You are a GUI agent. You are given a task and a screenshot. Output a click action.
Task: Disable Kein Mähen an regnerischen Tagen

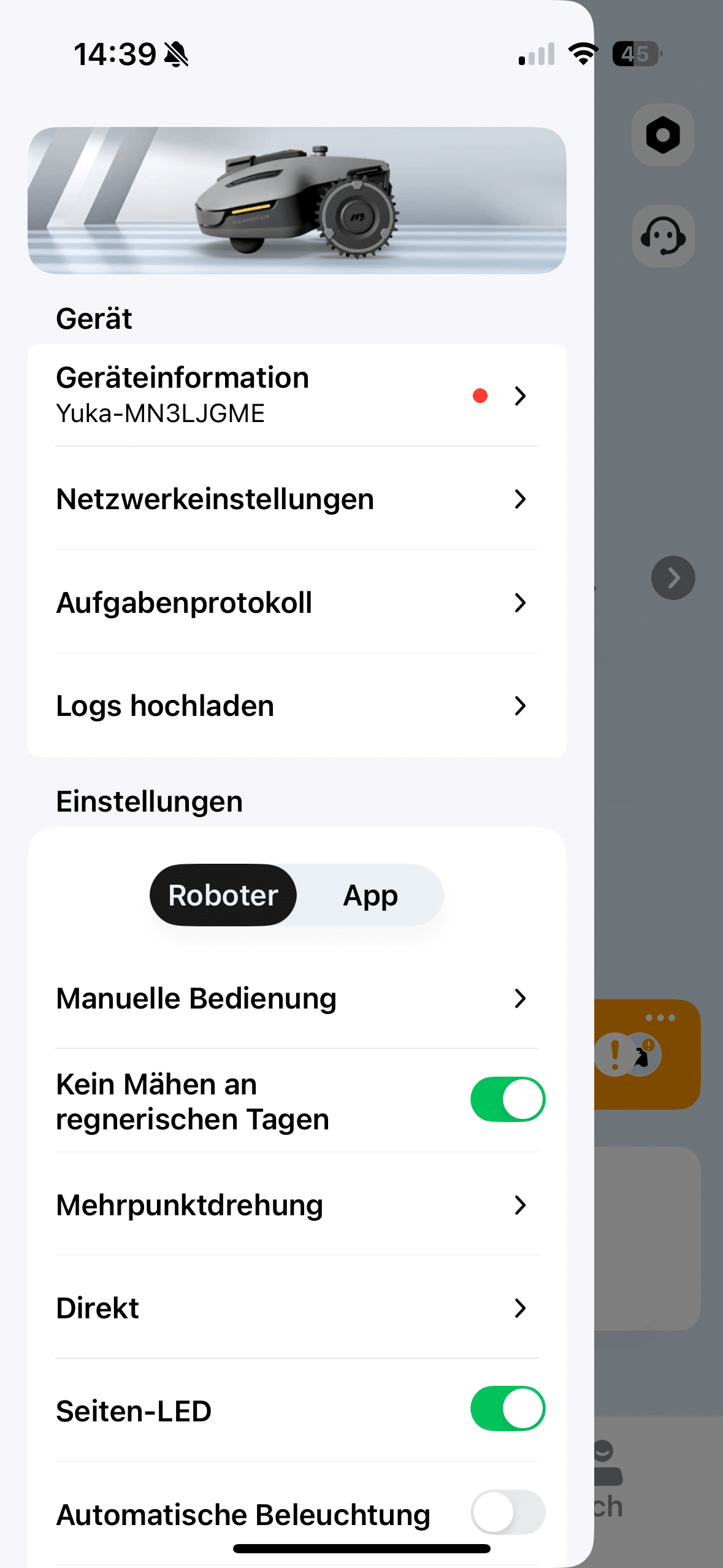click(x=507, y=1099)
